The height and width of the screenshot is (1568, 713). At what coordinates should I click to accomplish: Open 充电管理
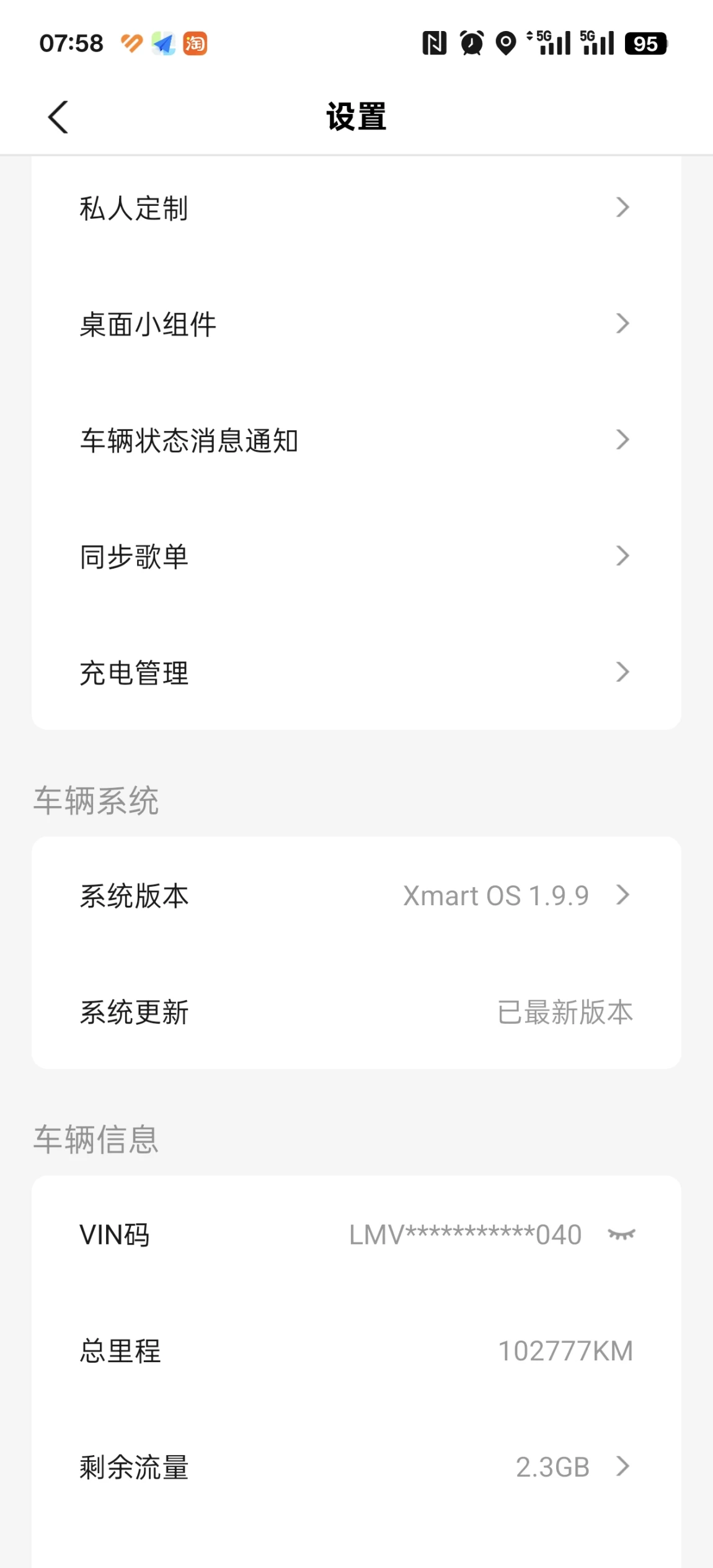tap(356, 673)
